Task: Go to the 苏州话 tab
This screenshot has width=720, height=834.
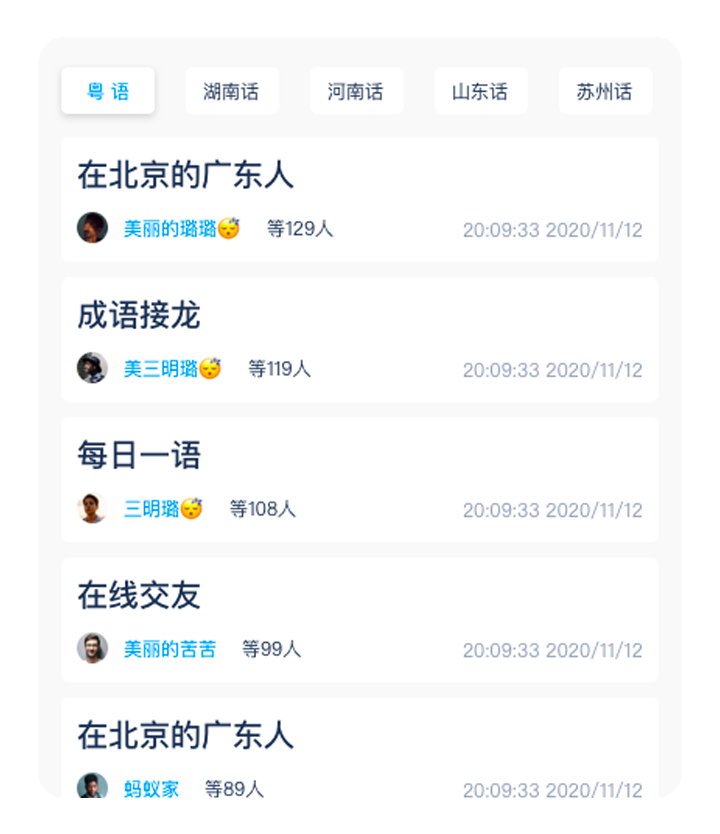Action: 605,91
